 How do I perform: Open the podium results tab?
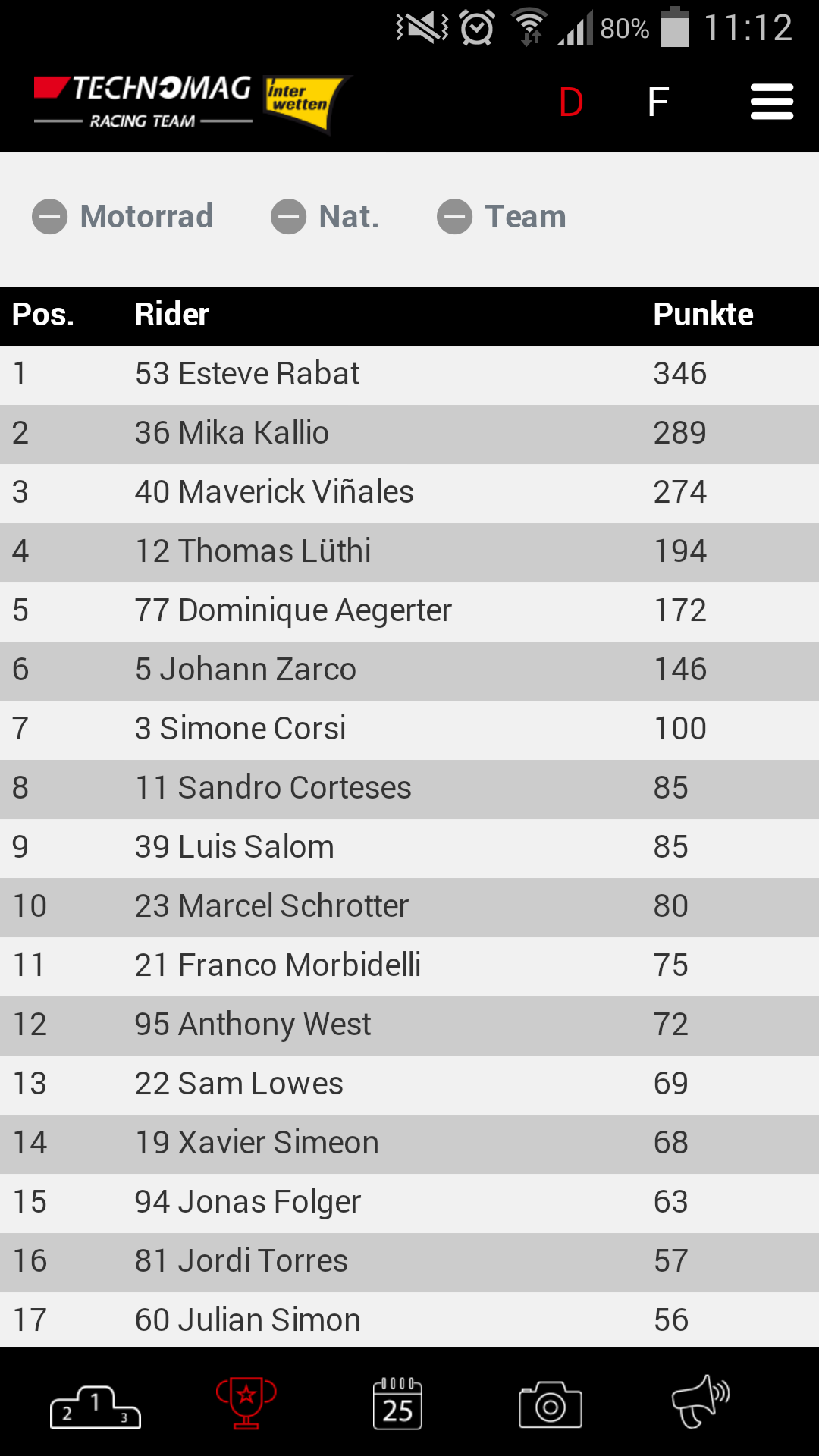[x=96, y=1407]
